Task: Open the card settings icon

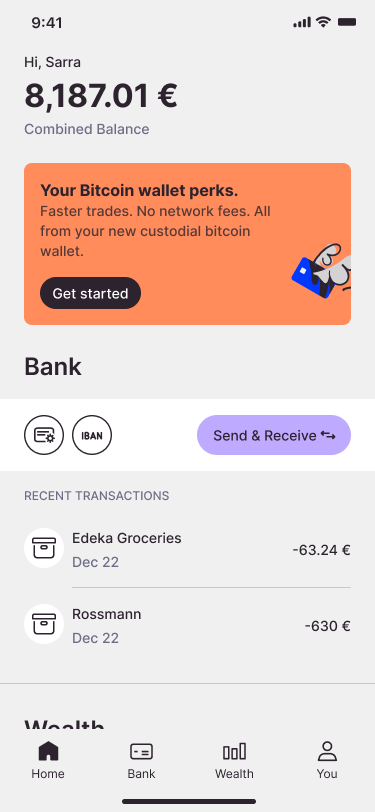Action: click(44, 435)
